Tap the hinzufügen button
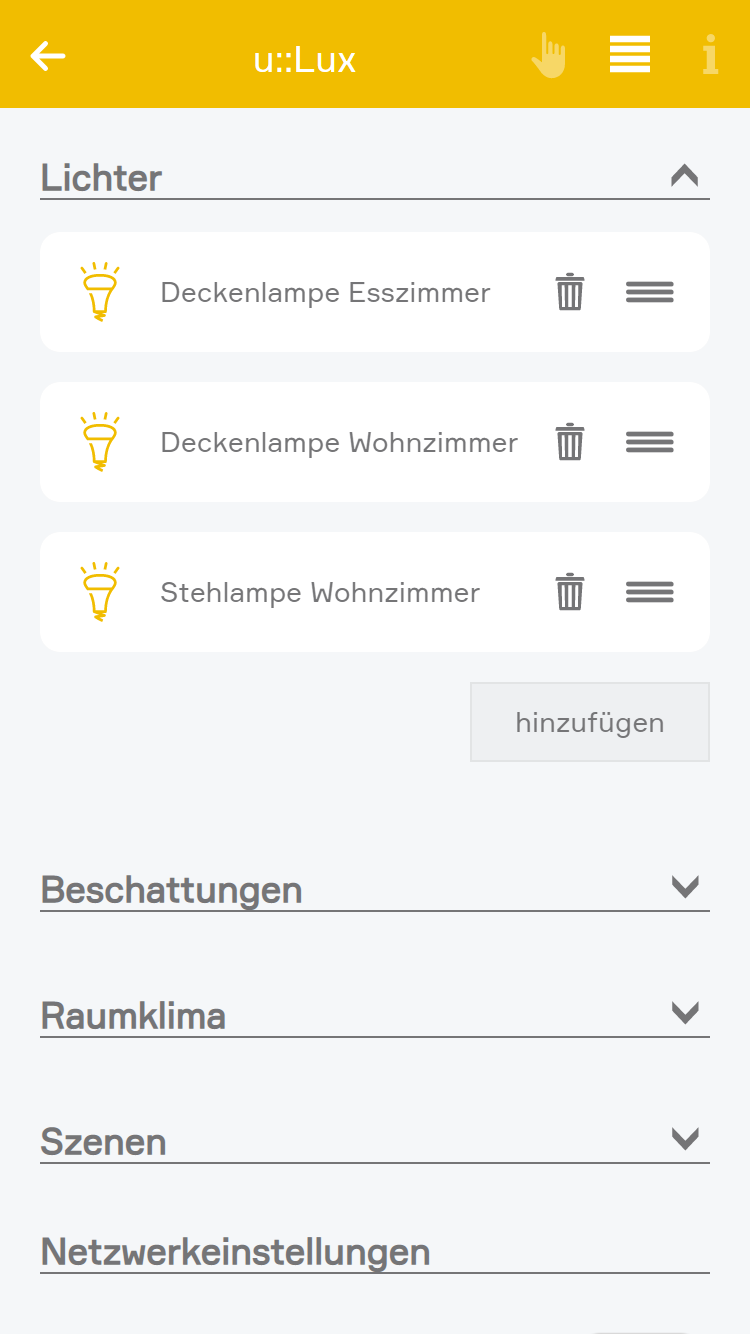The height and width of the screenshot is (1334, 750). pyautogui.click(x=590, y=722)
